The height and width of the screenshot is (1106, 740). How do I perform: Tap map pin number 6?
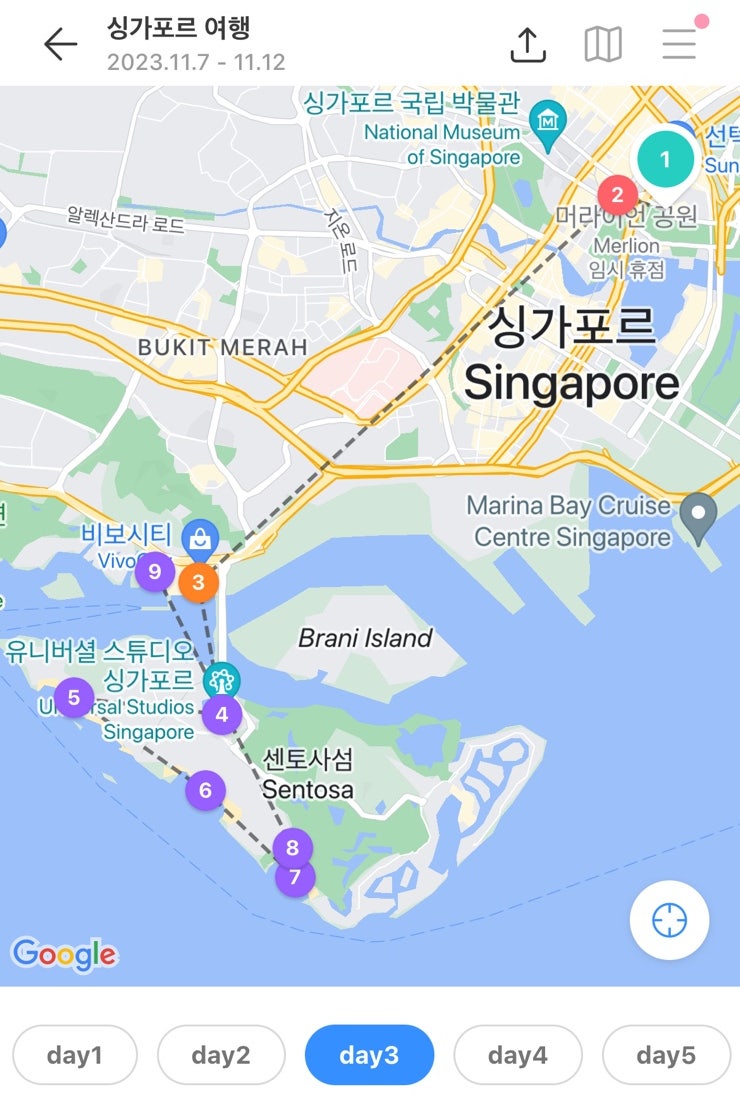205,790
